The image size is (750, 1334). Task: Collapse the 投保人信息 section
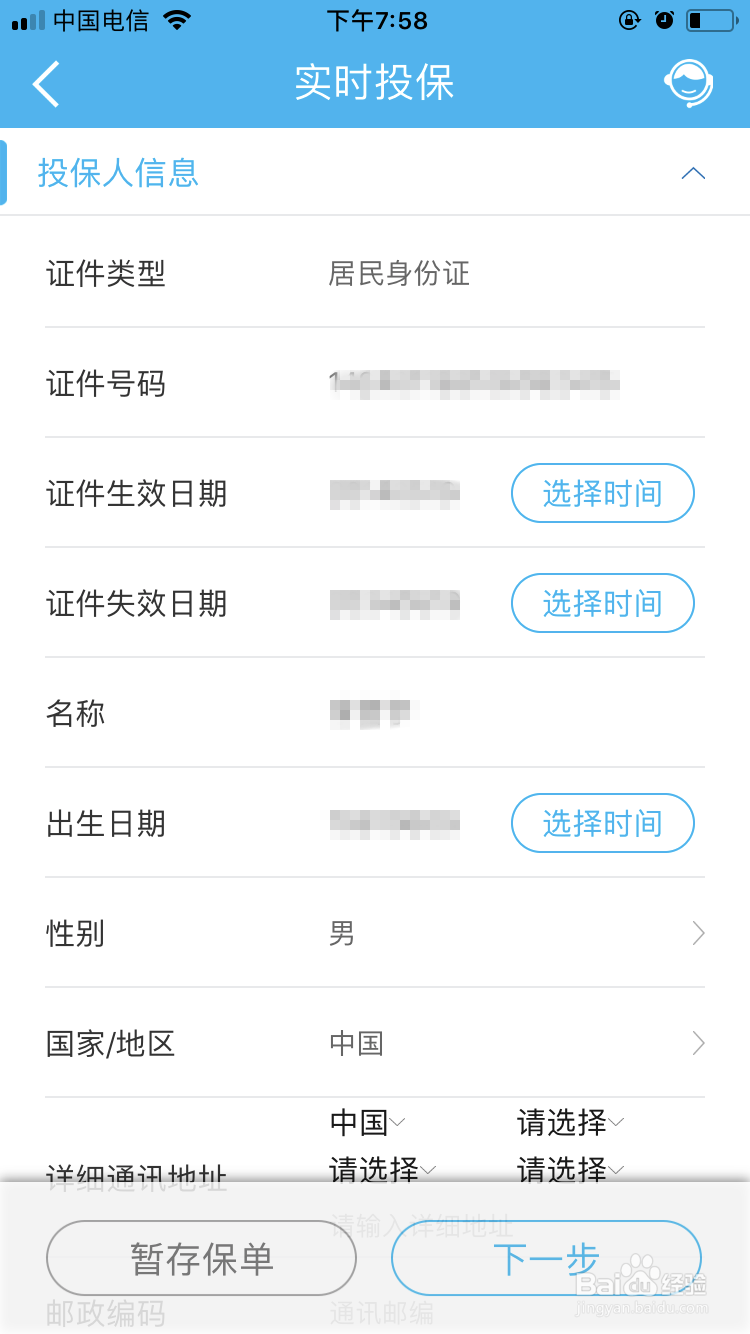(693, 174)
